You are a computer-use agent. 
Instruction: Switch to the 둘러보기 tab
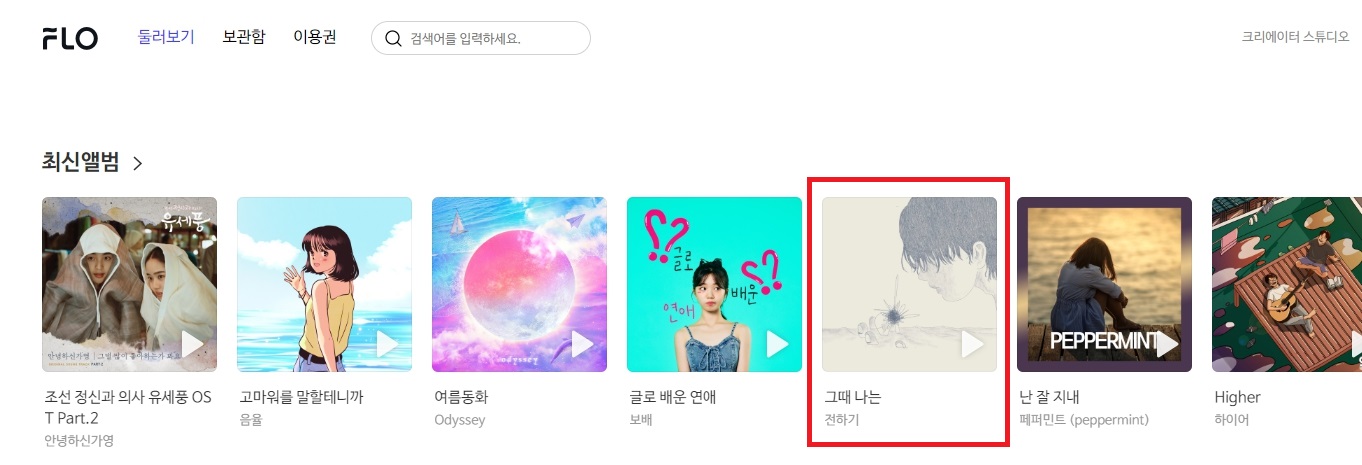pos(166,38)
